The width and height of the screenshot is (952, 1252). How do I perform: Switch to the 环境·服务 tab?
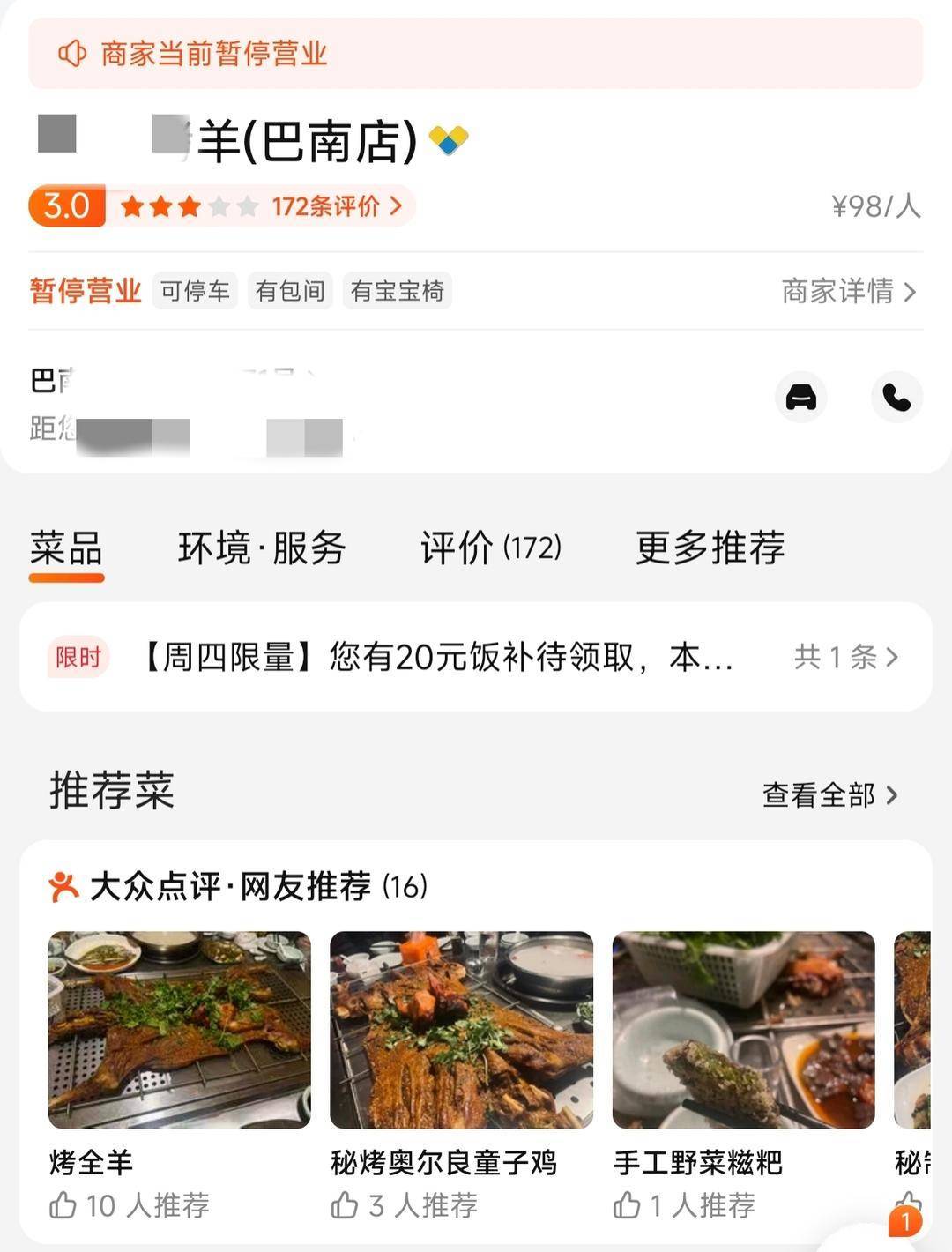click(x=260, y=548)
